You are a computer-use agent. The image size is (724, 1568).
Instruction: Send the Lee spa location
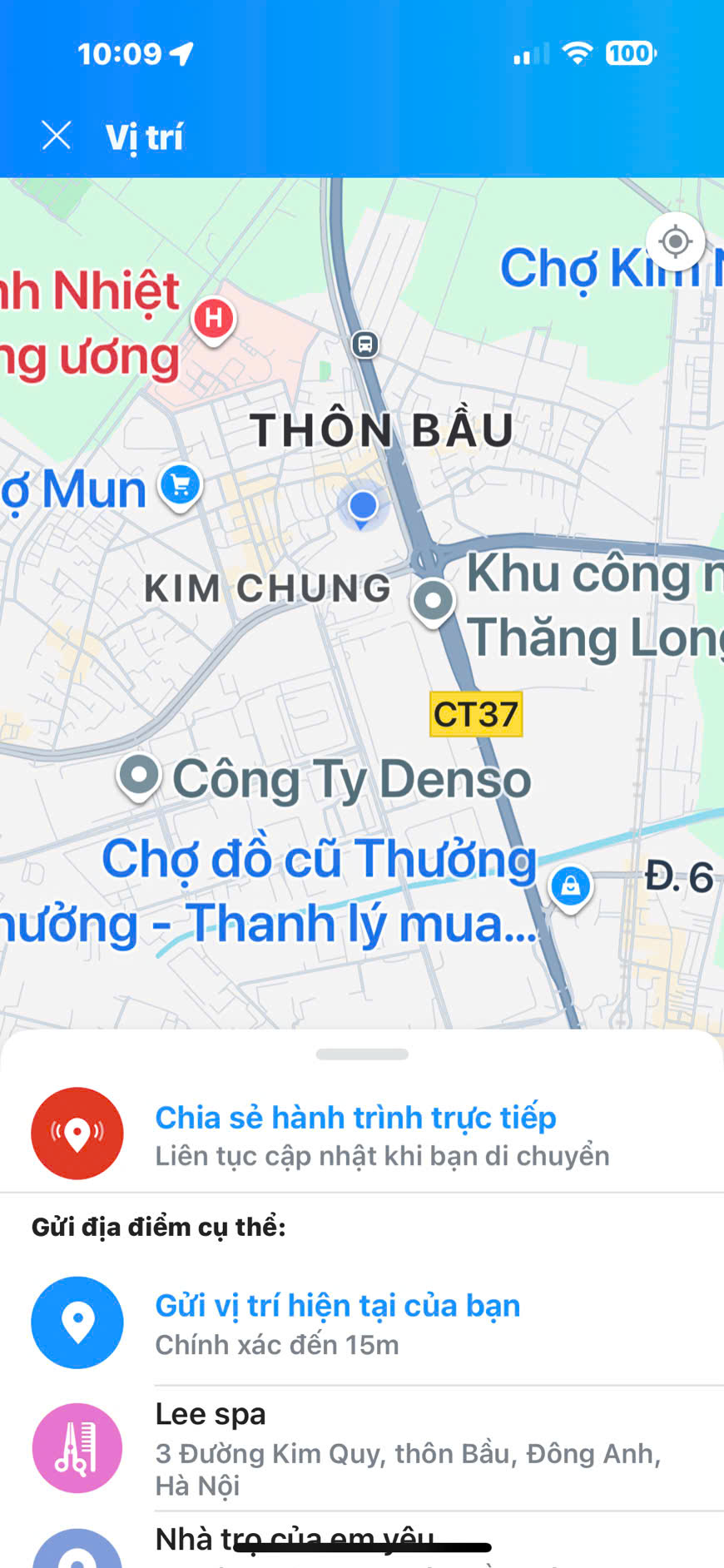(408, 1449)
